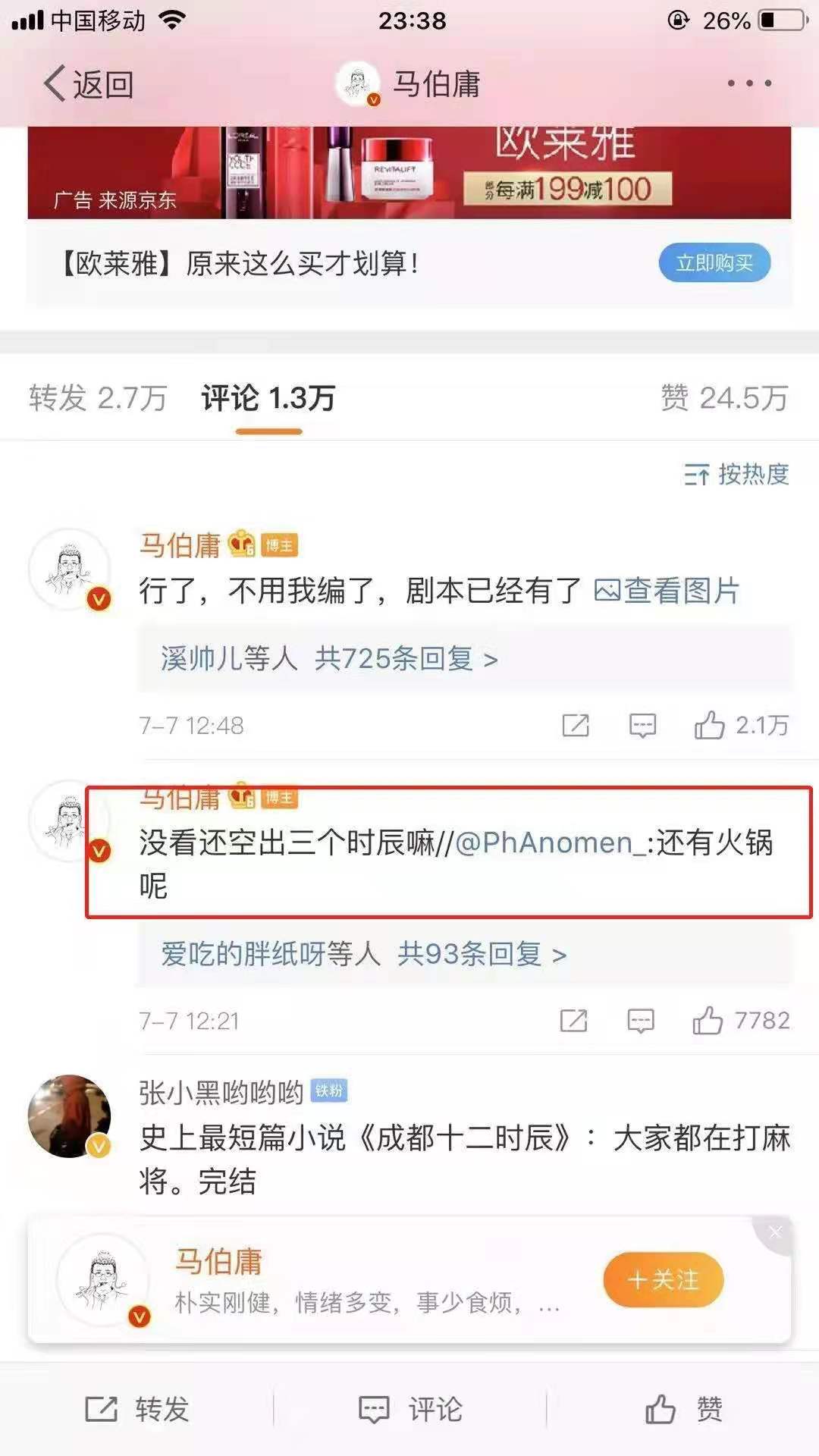Tap 立即购买 on the 欧莱雅 ad

coord(714,263)
